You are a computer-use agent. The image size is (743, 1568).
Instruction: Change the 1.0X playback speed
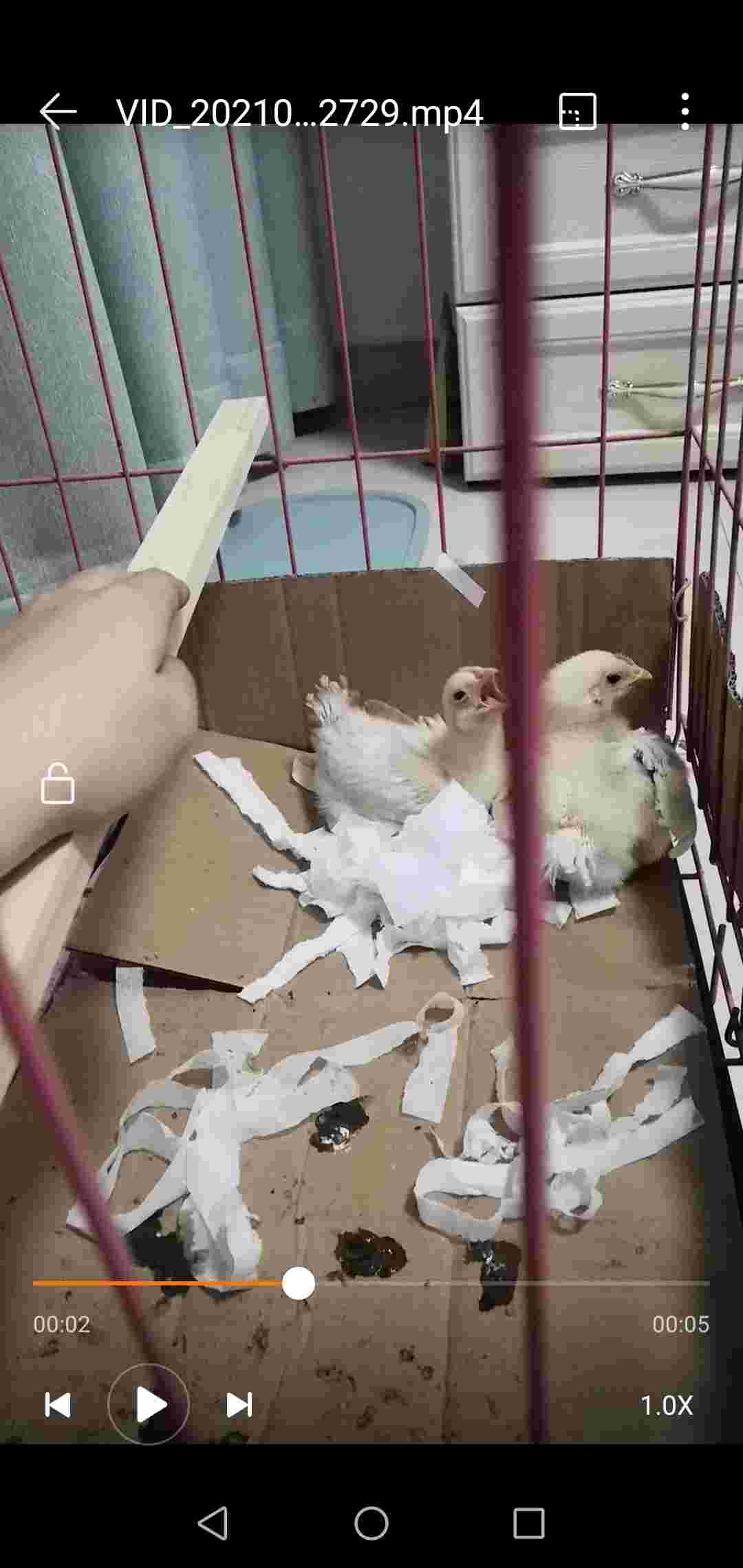tap(666, 1405)
